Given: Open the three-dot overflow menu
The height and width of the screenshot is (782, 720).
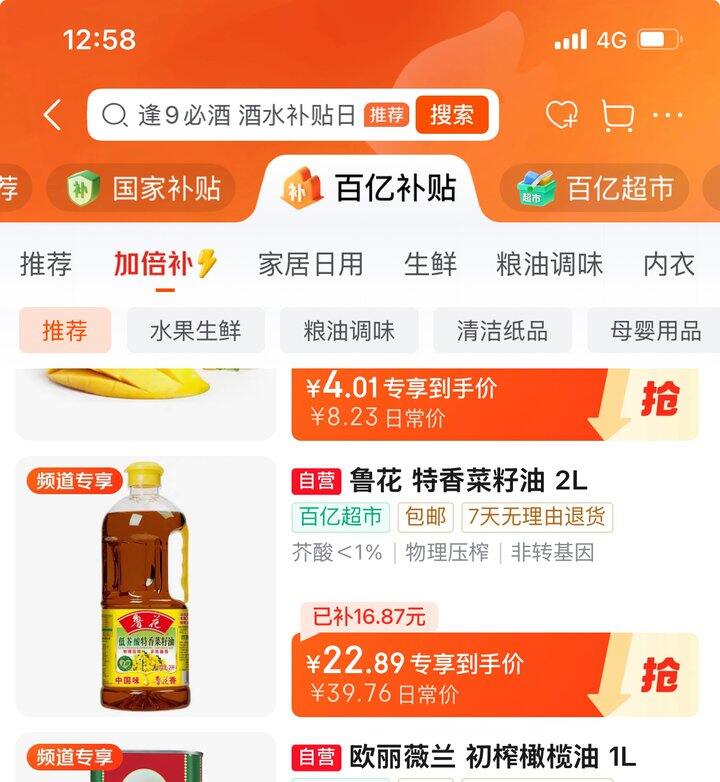Looking at the screenshot, I should click(x=667, y=116).
